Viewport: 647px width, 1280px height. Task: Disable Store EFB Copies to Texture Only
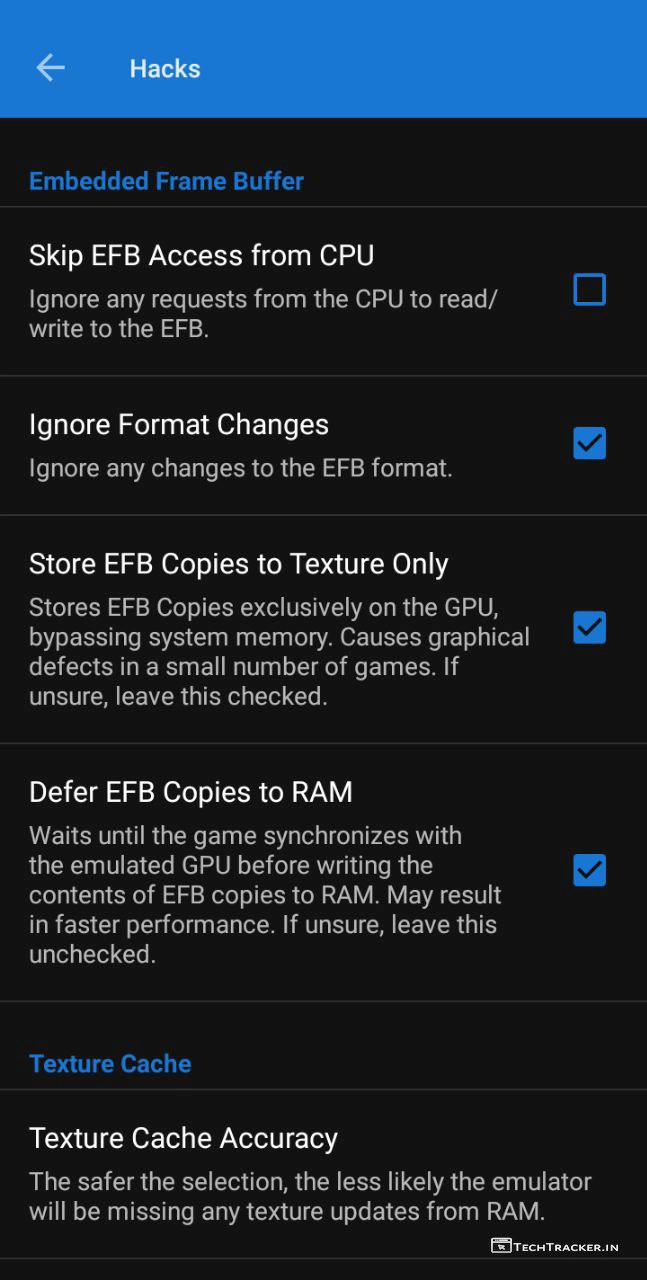pyautogui.click(x=589, y=628)
